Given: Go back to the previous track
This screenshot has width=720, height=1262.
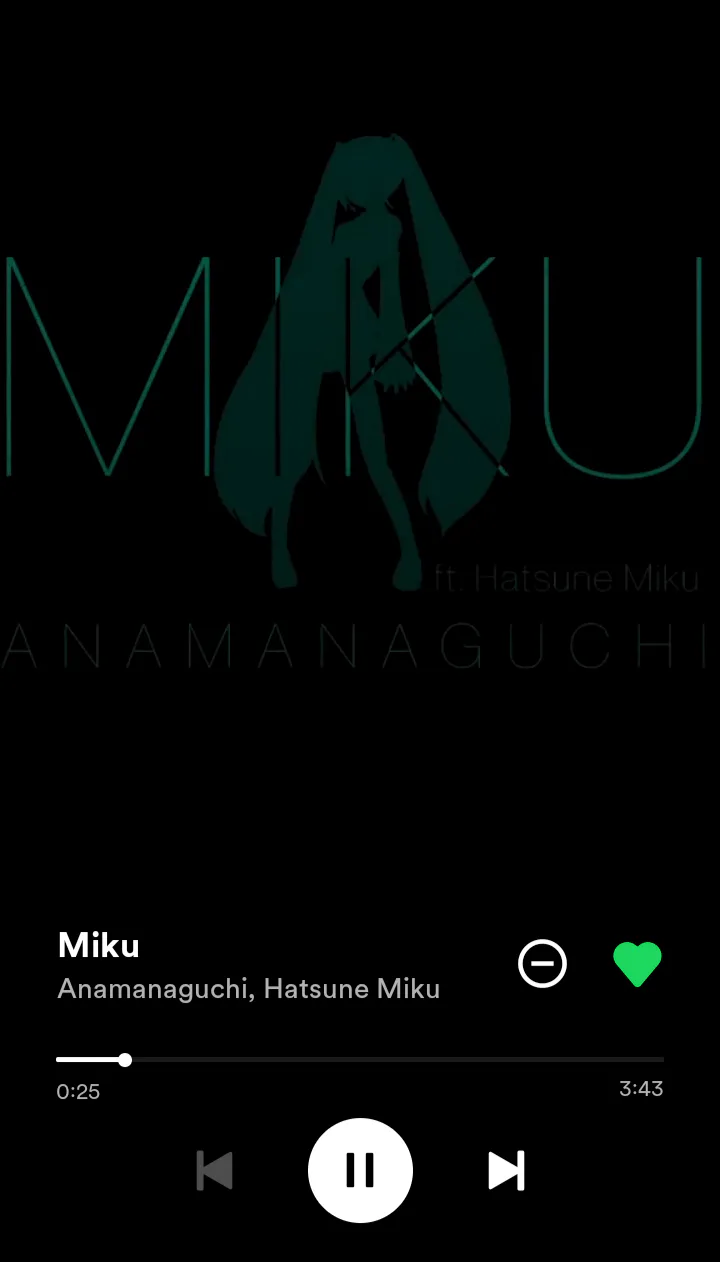Looking at the screenshot, I should coord(214,1171).
